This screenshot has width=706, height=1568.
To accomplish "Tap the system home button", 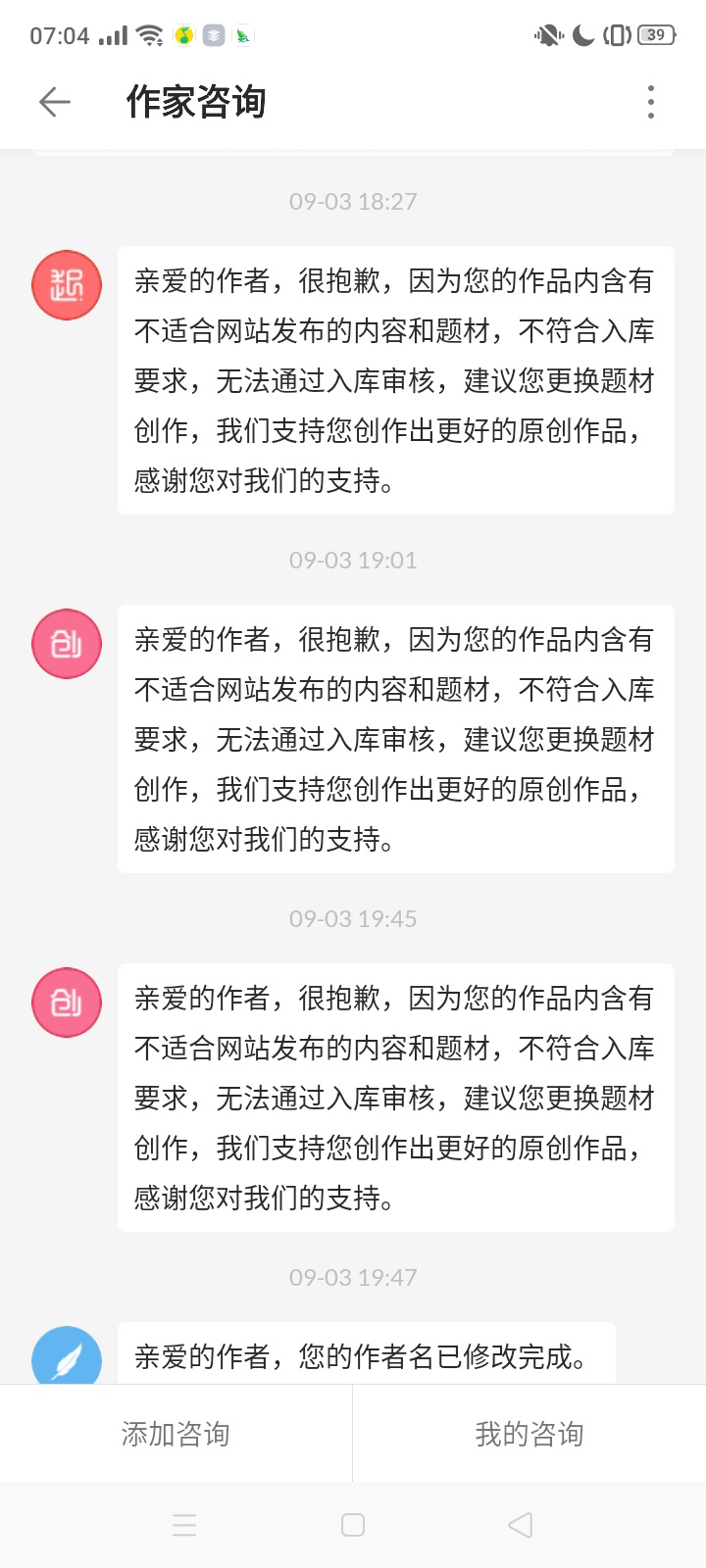I will coord(353,1525).
